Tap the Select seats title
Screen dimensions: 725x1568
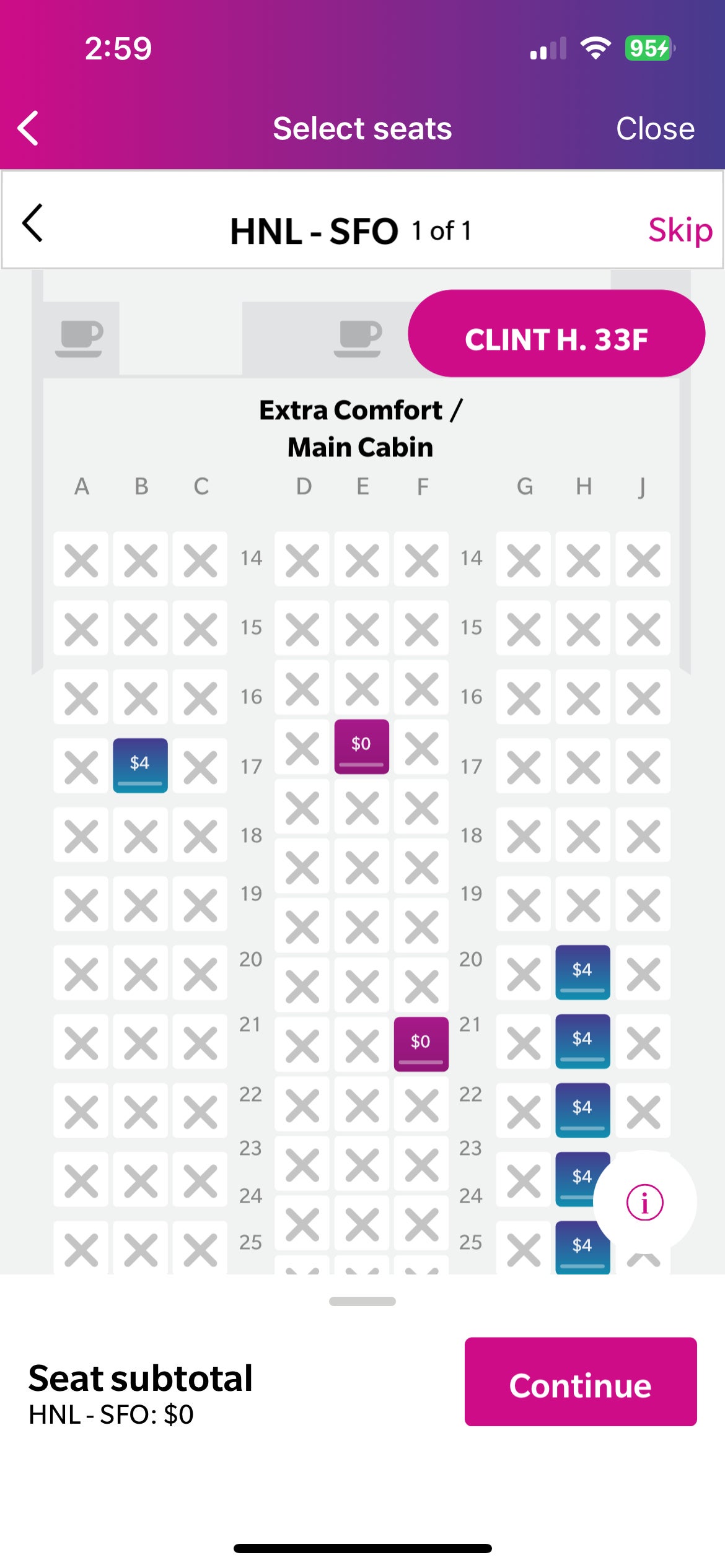click(x=362, y=128)
